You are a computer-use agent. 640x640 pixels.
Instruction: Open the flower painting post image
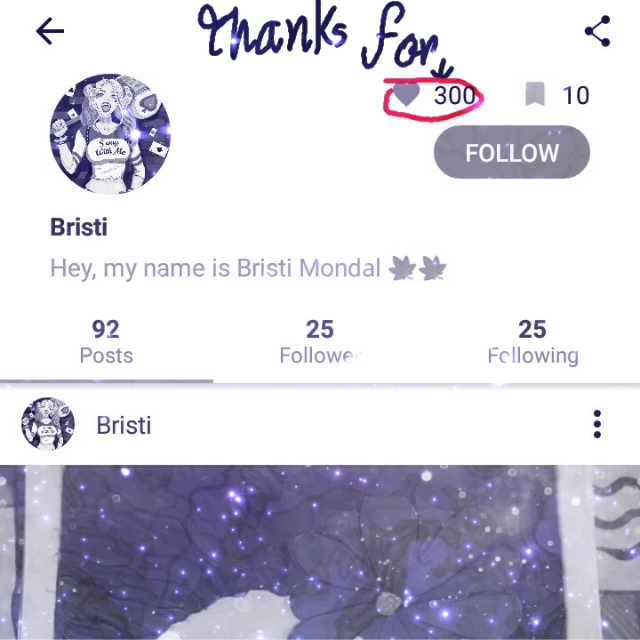coord(320,552)
